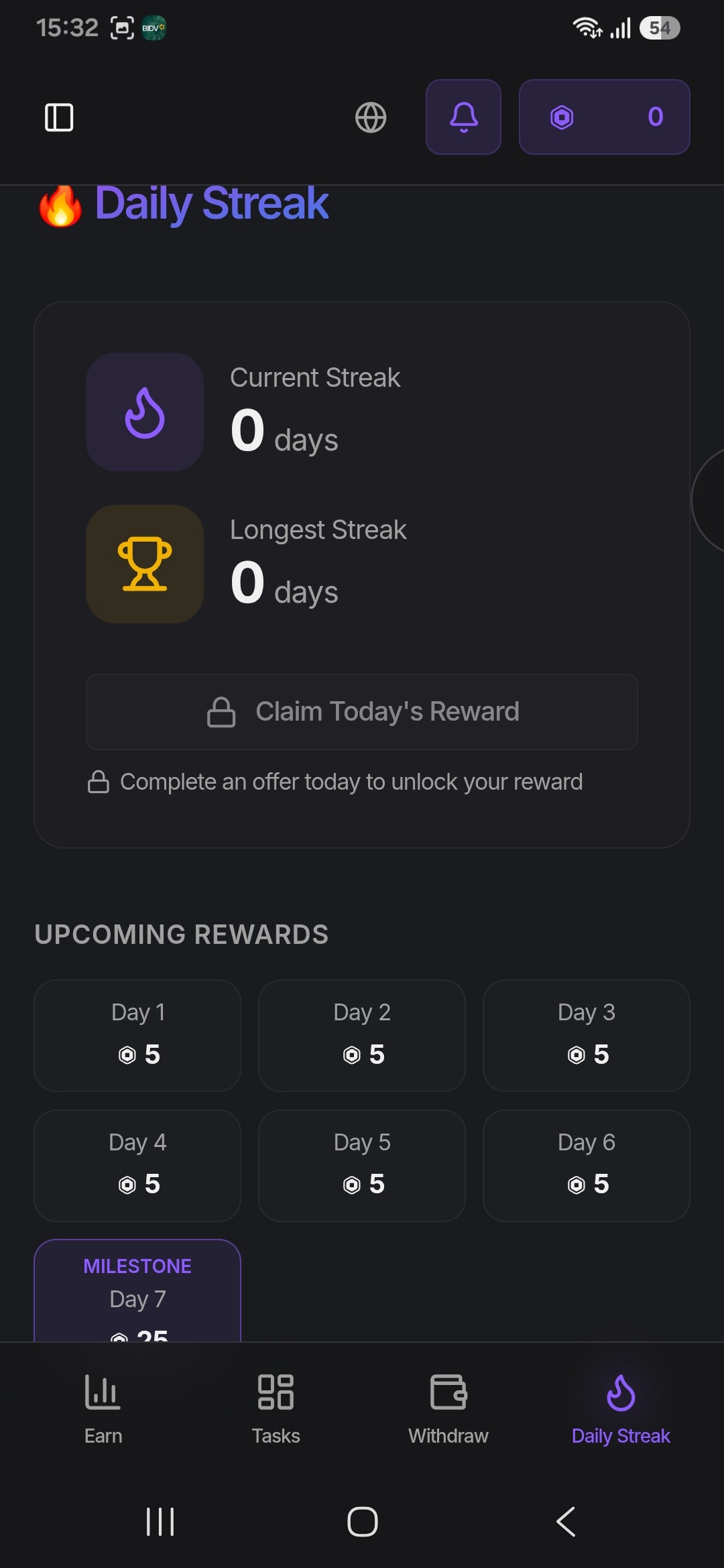Open the coin balance button

[604, 117]
